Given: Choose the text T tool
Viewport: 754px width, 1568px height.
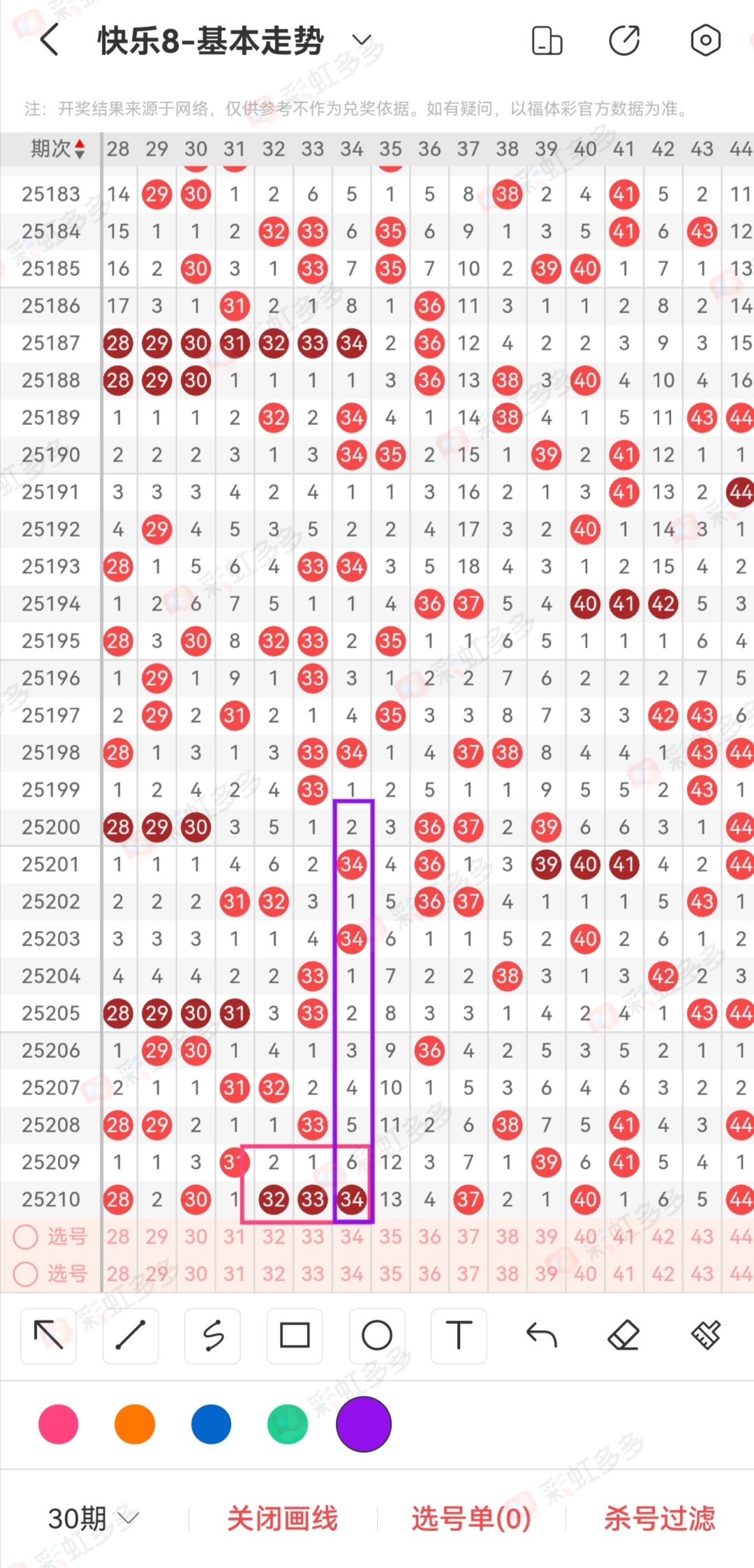Looking at the screenshot, I should [x=459, y=1336].
